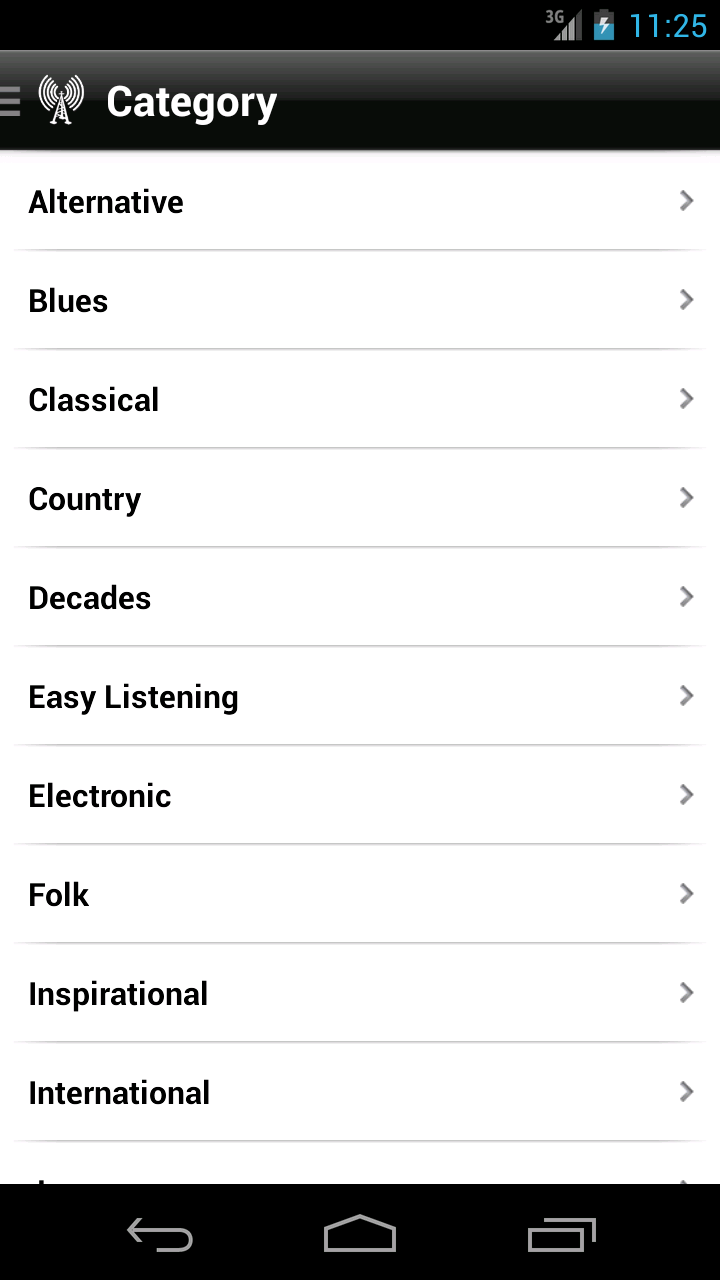Tap the 3G signal strength icon
Screen dimensions: 720x1280
point(563,25)
